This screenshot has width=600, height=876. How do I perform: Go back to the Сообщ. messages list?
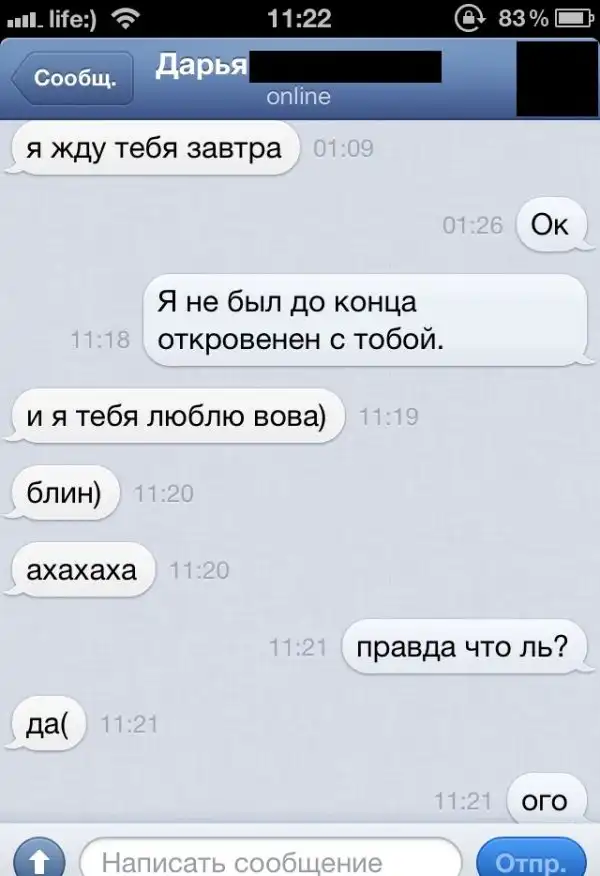tap(70, 78)
